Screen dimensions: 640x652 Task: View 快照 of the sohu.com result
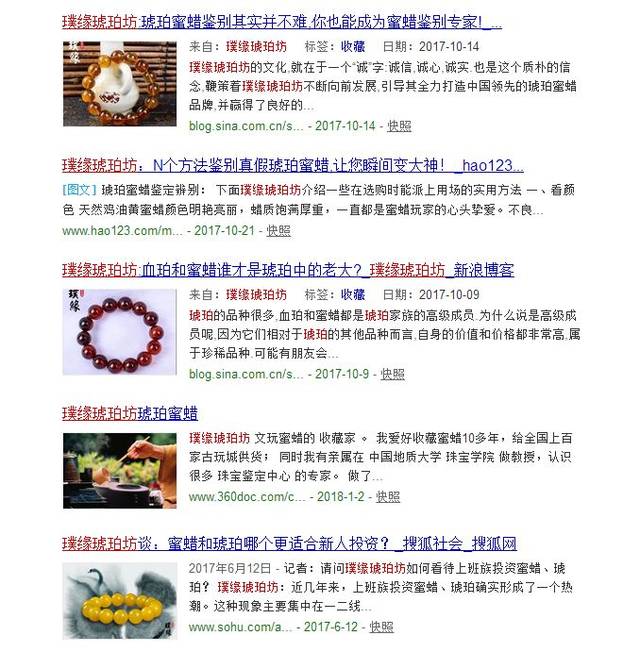coord(382,627)
